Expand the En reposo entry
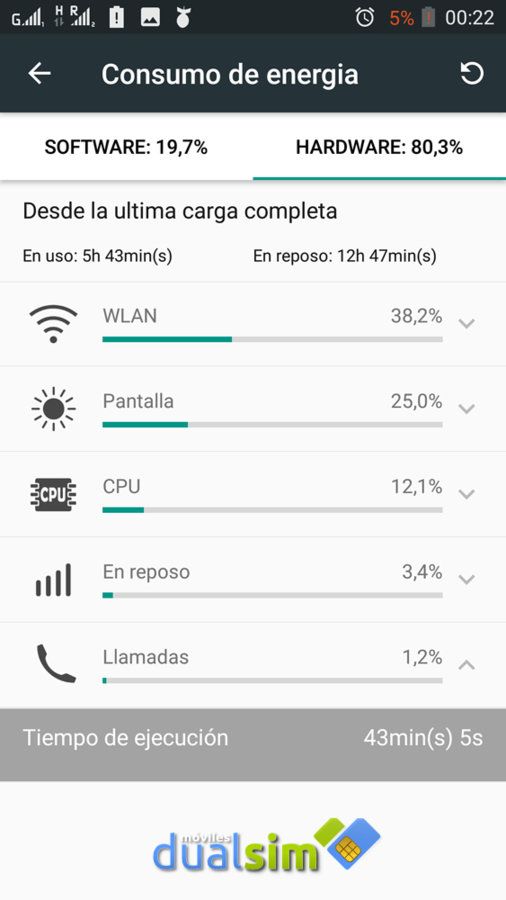Screen dimensions: 506x900 click(x=467, y=579)
